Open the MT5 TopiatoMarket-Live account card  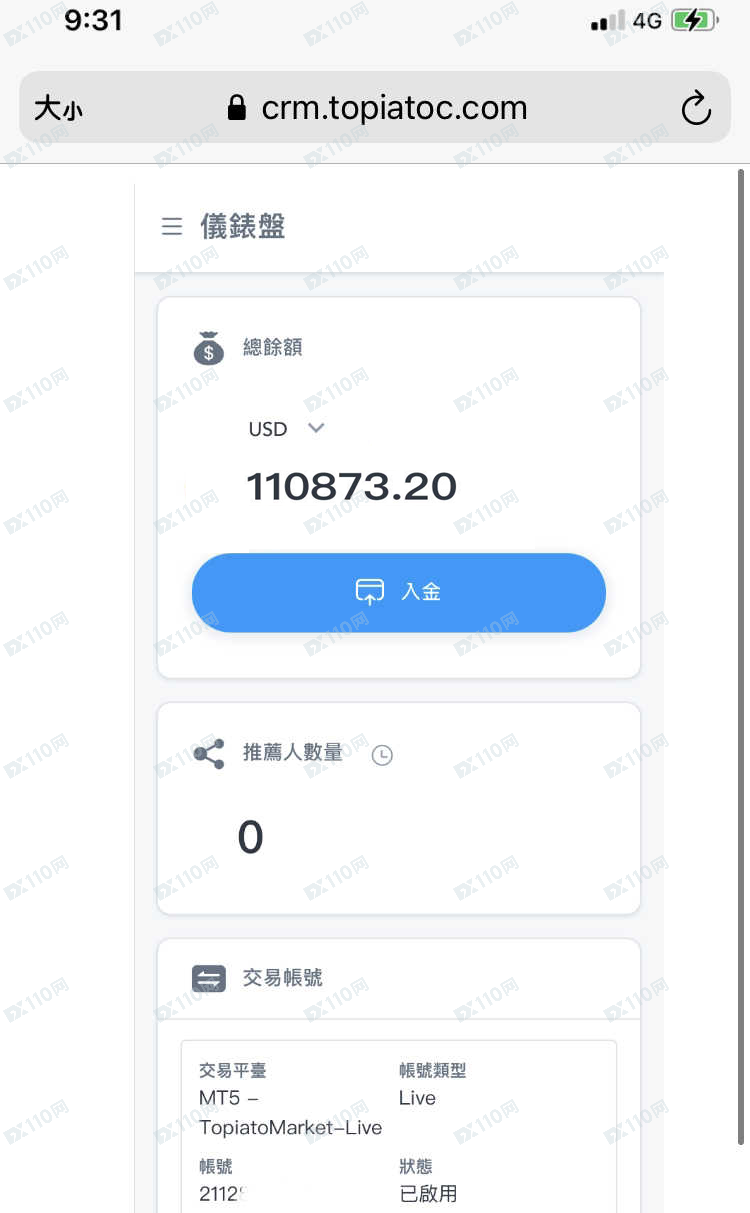(399, 1127)
